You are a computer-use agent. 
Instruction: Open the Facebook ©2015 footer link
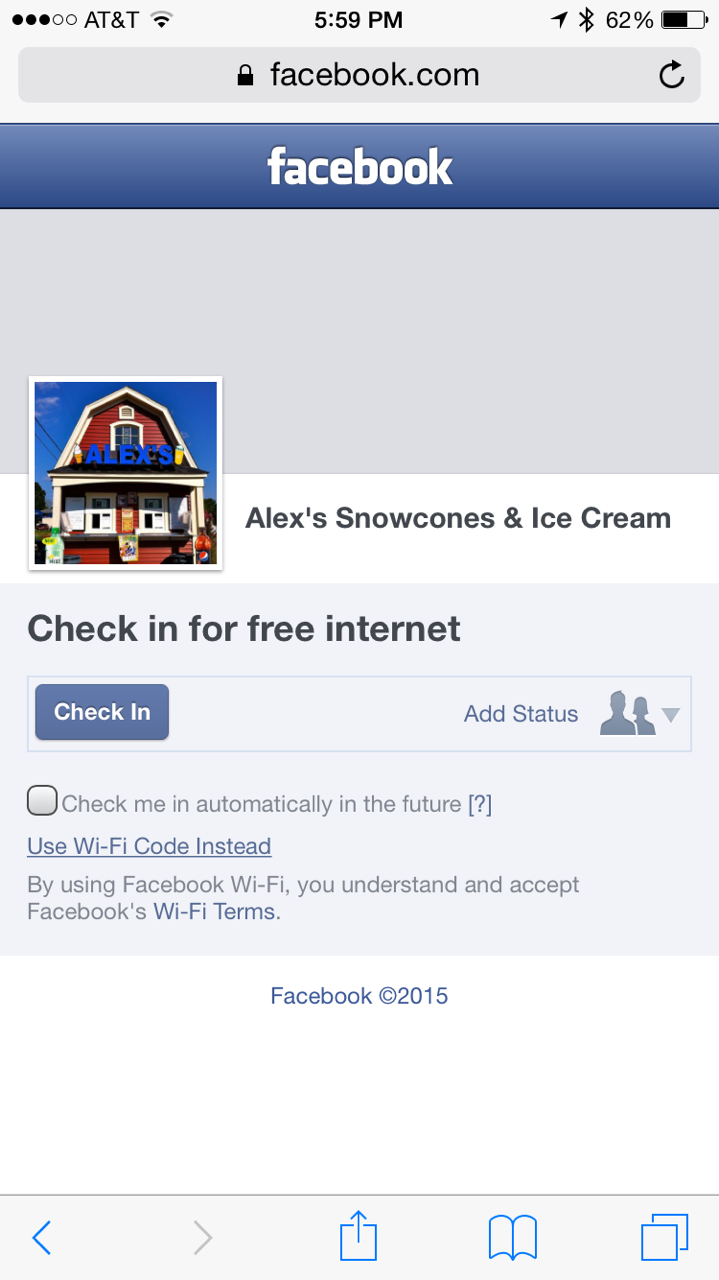359,996
